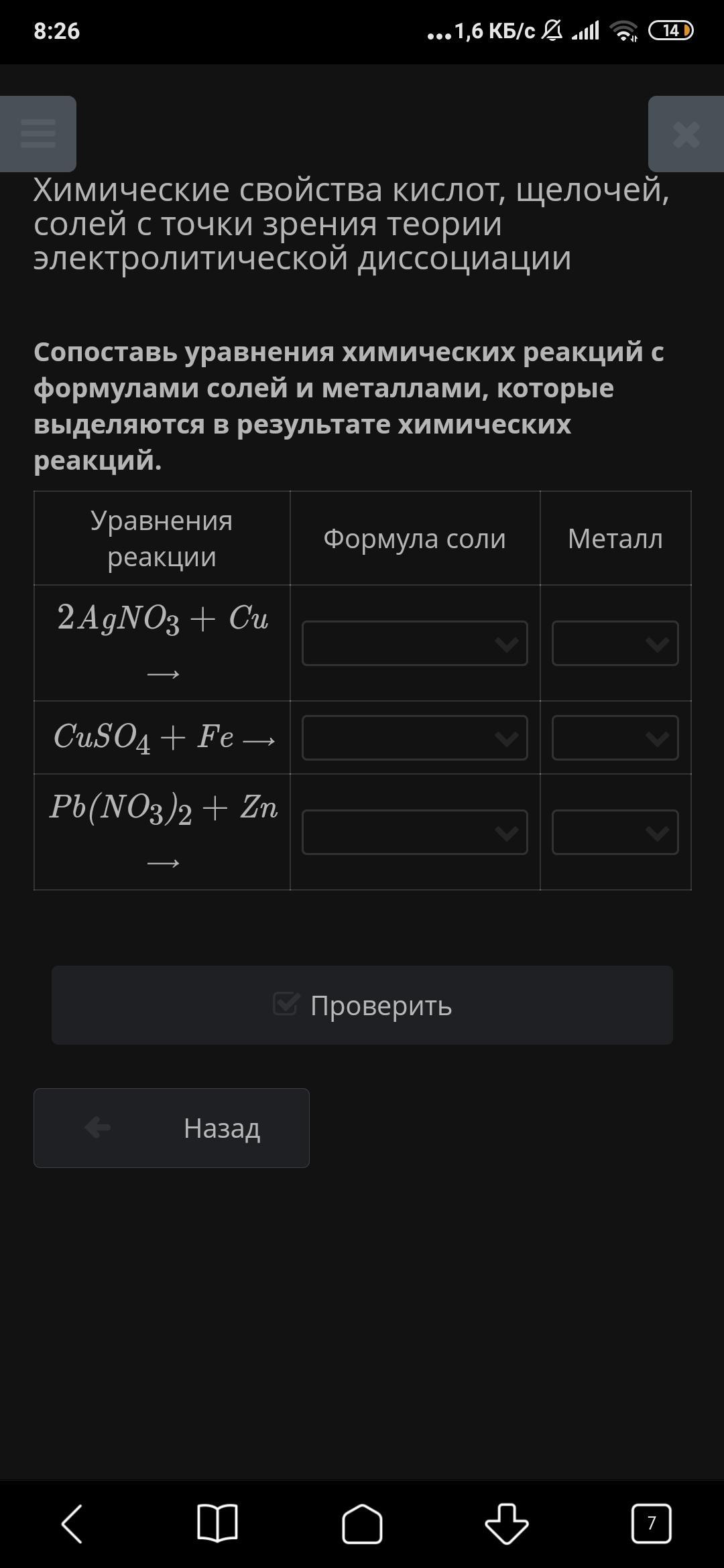This screenshot has width=724, height=1568.
Task: Select salt formula dropdown for Pb(NO3)2 + Zn
Action: [x=414, y=832]
